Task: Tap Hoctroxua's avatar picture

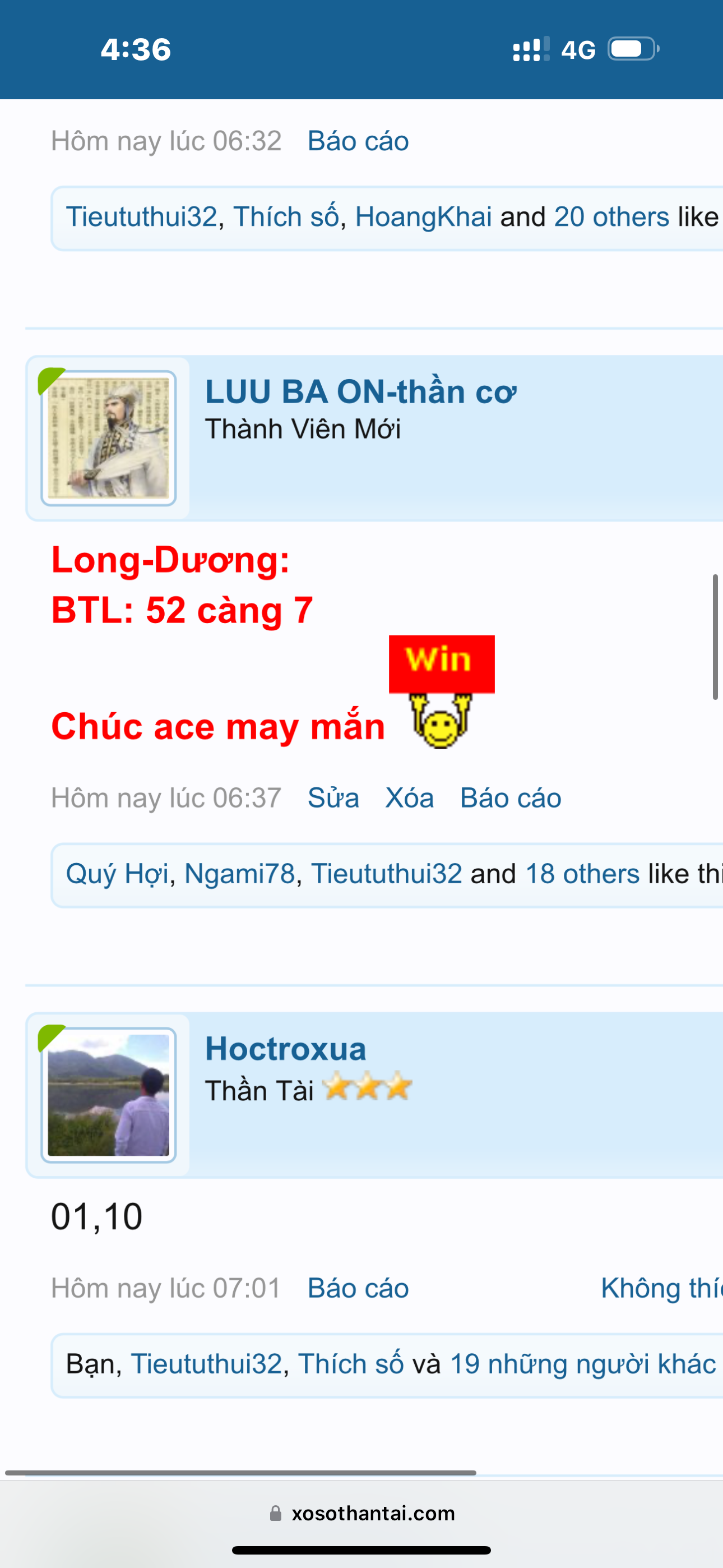Action: (x=108, y=1095)
